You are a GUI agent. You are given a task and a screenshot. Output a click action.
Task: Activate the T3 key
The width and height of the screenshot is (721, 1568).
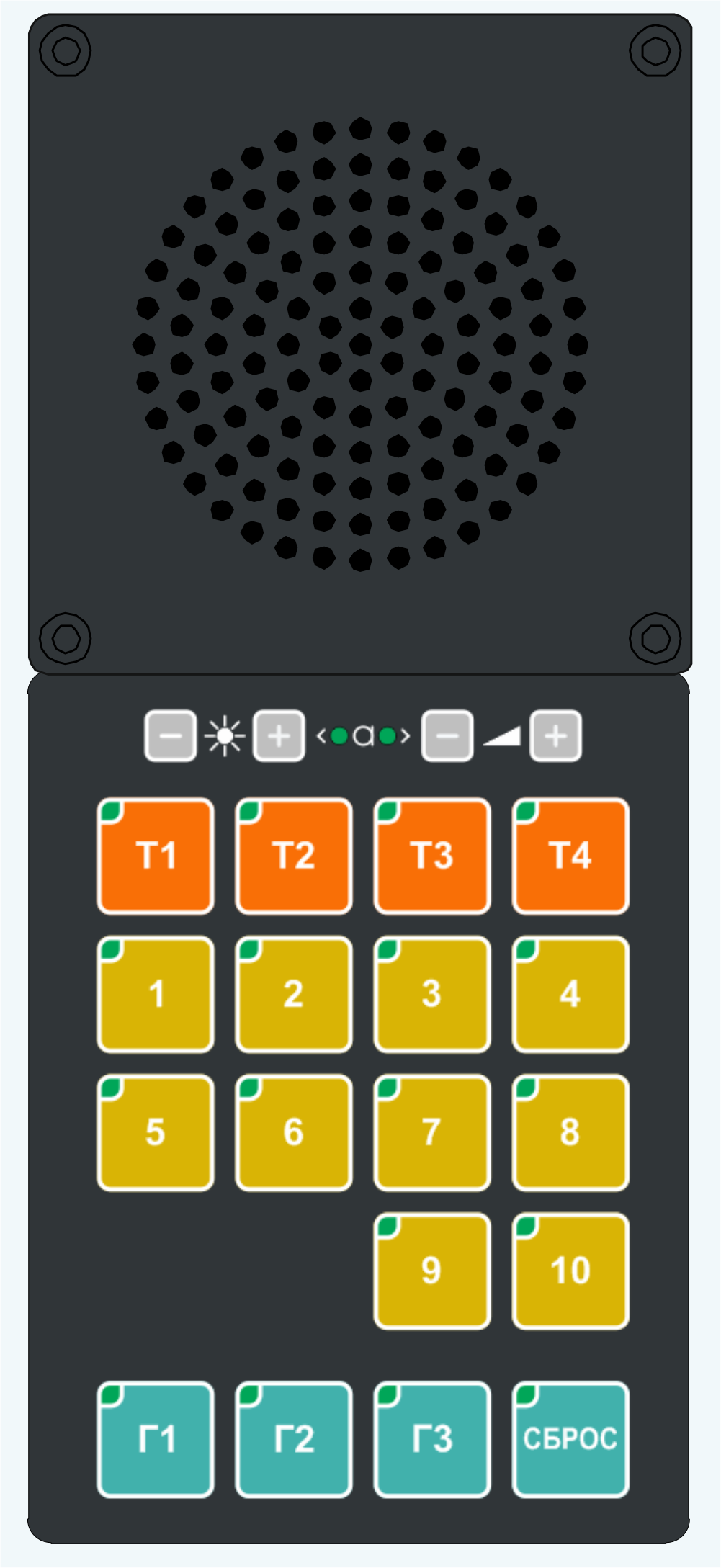click(432, 856)
